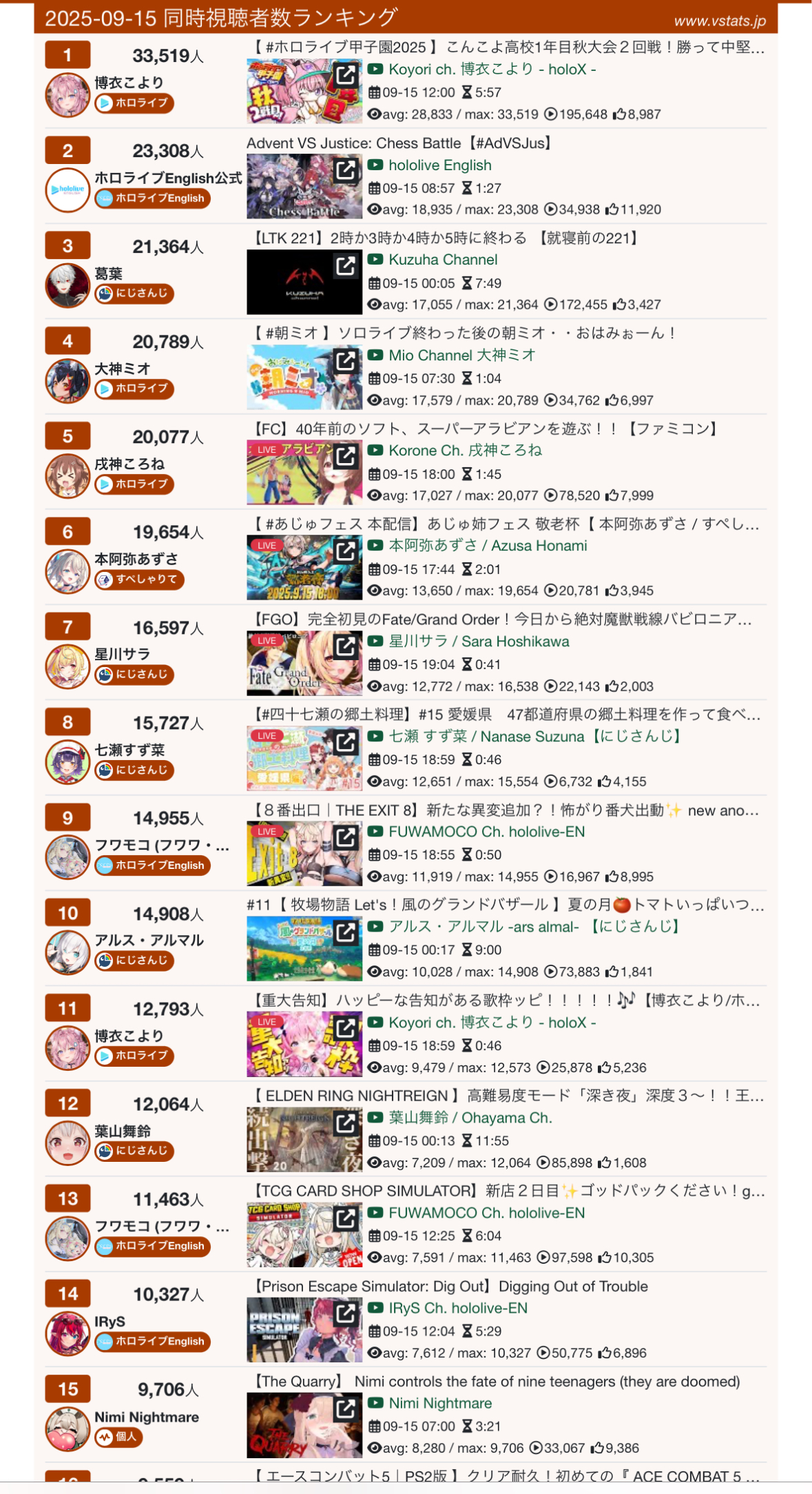Screen dimensions: 812x1494
Task: Open the Nimi Nightmare channel link
Action: [x=440, y=1403]
